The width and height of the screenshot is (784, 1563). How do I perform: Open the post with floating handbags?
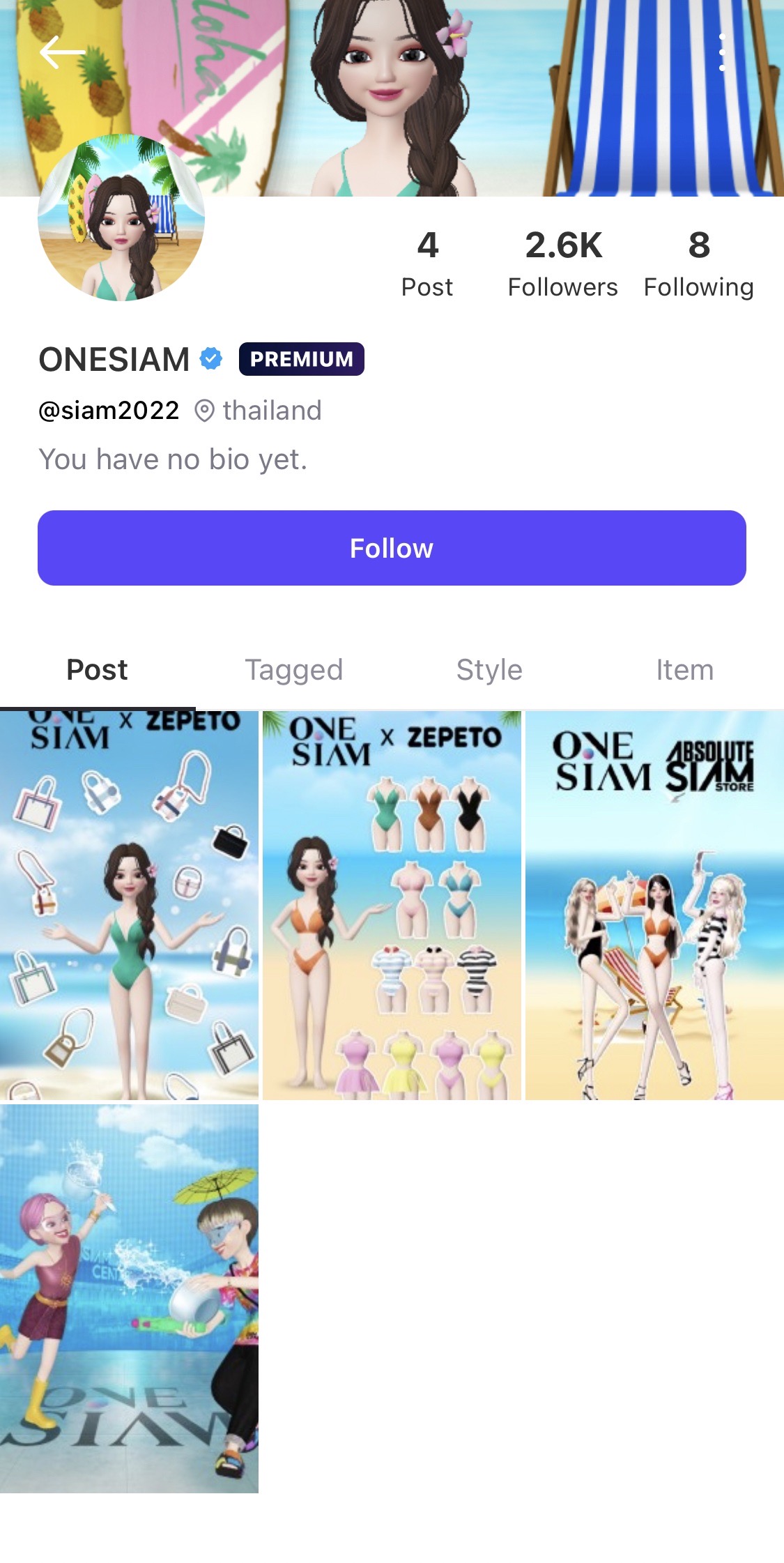click(x=129, y=905)
